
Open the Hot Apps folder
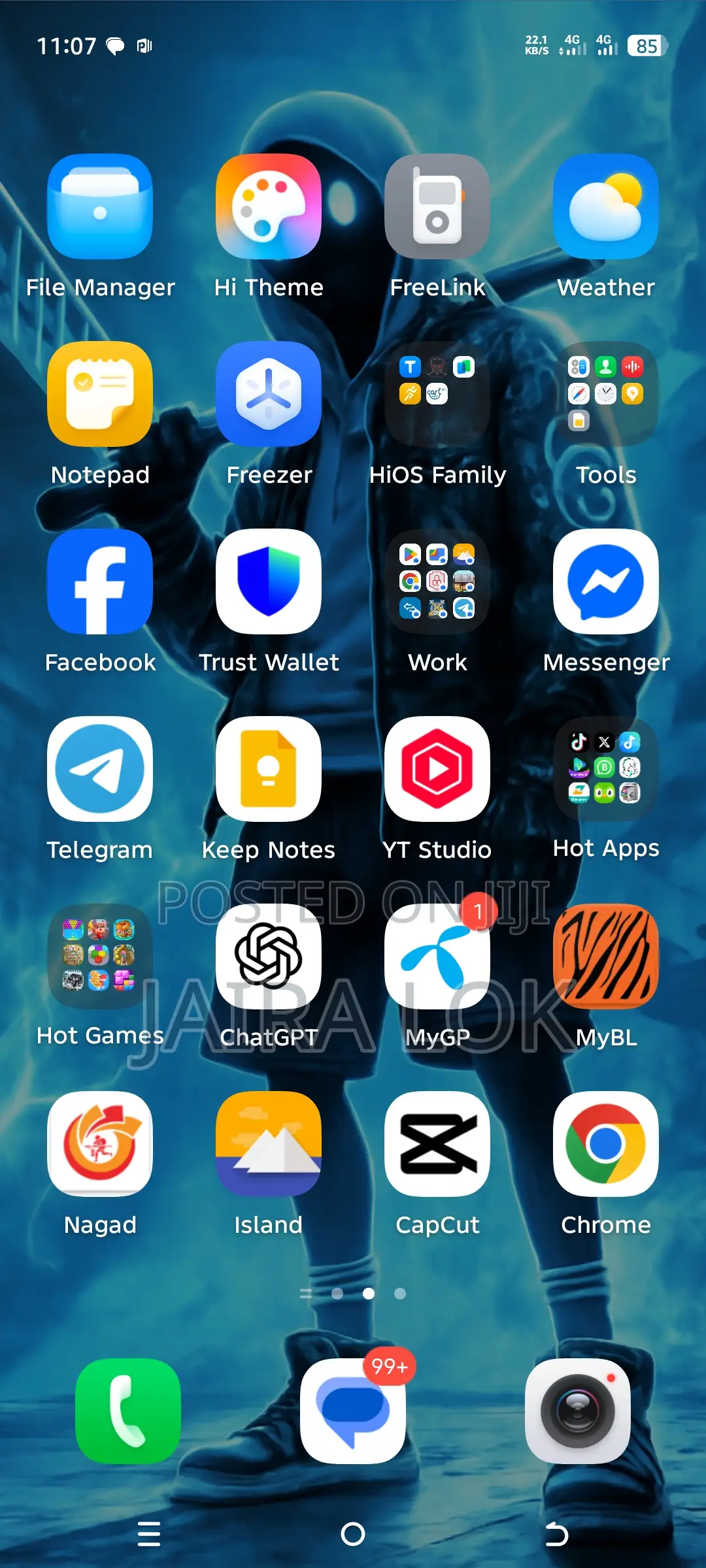605,769
